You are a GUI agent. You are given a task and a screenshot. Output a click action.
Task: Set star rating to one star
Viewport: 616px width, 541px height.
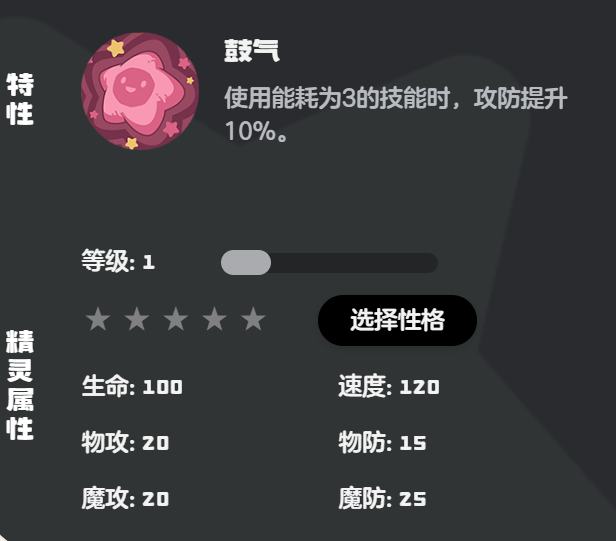click(x=97, y=320)
